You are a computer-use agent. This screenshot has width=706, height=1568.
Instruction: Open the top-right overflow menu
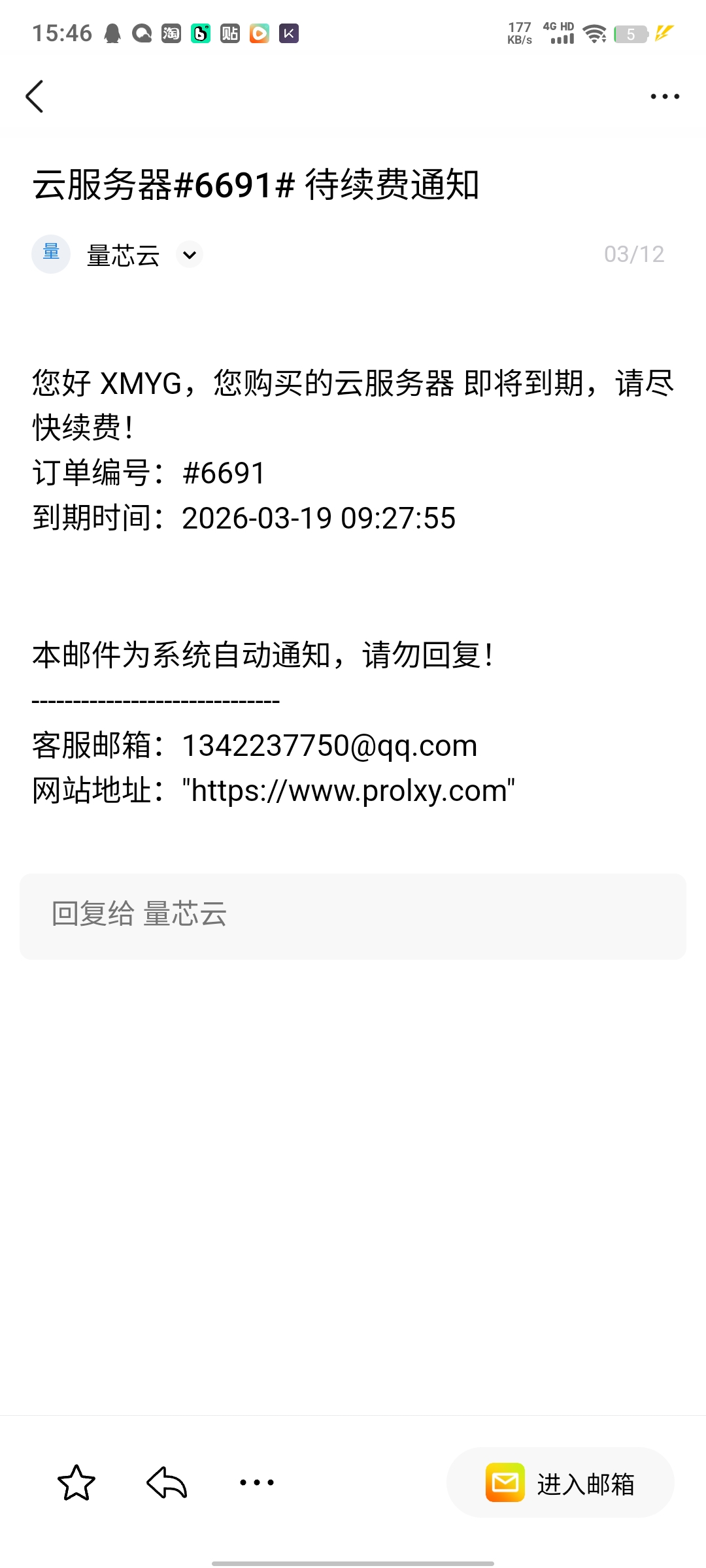coord(664,97)
